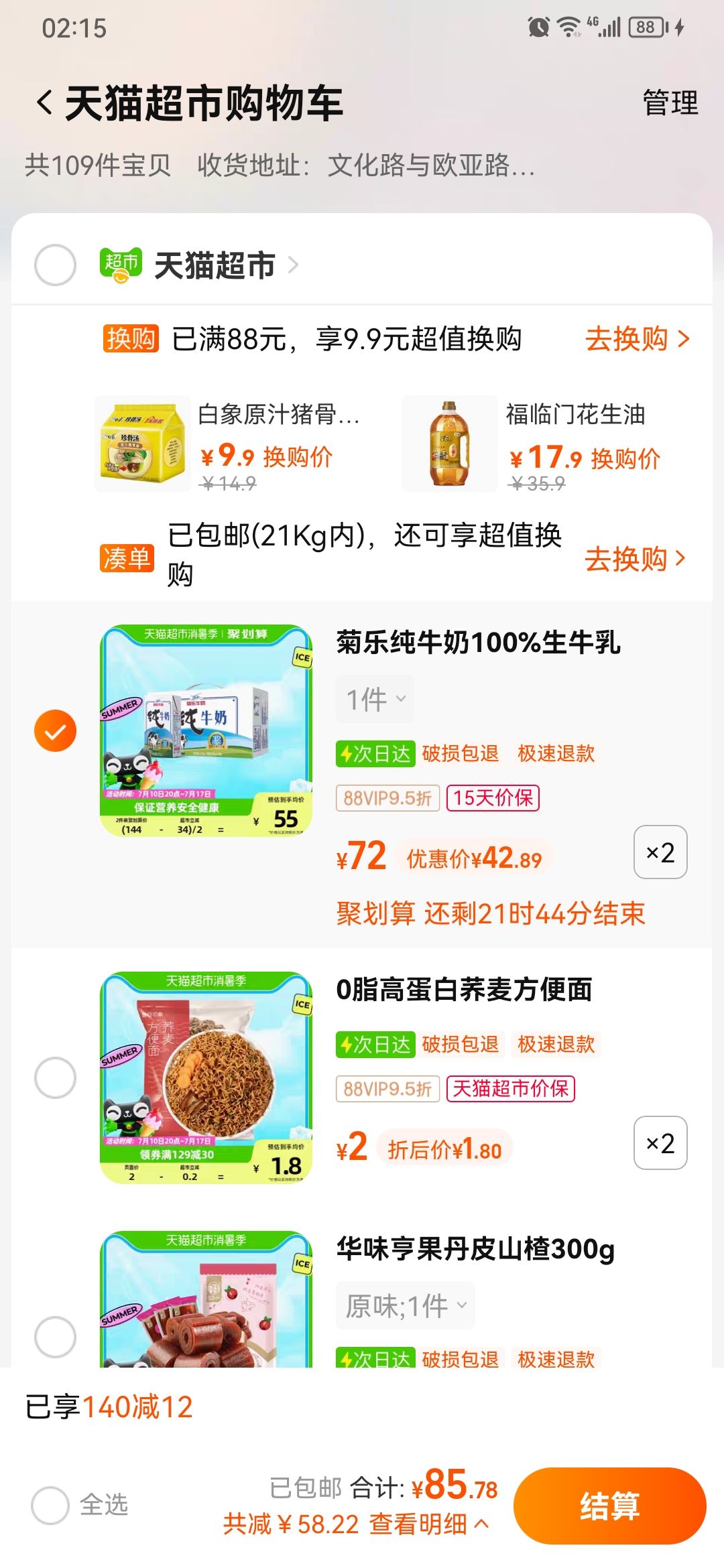Tap the 天猫超市 store icon

click(x=121, y=265)
